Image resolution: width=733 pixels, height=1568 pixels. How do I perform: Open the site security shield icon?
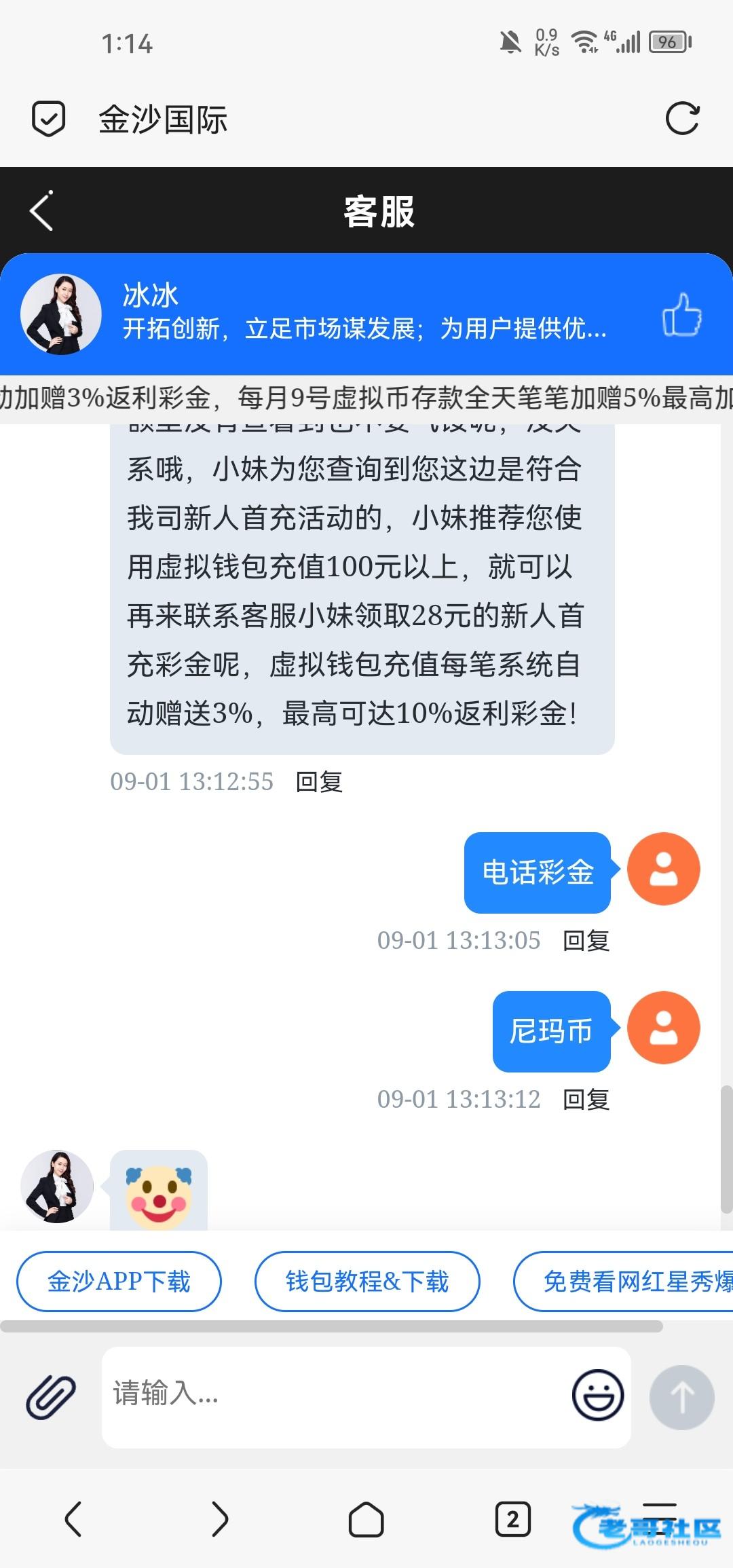click(x=49, y=119)
